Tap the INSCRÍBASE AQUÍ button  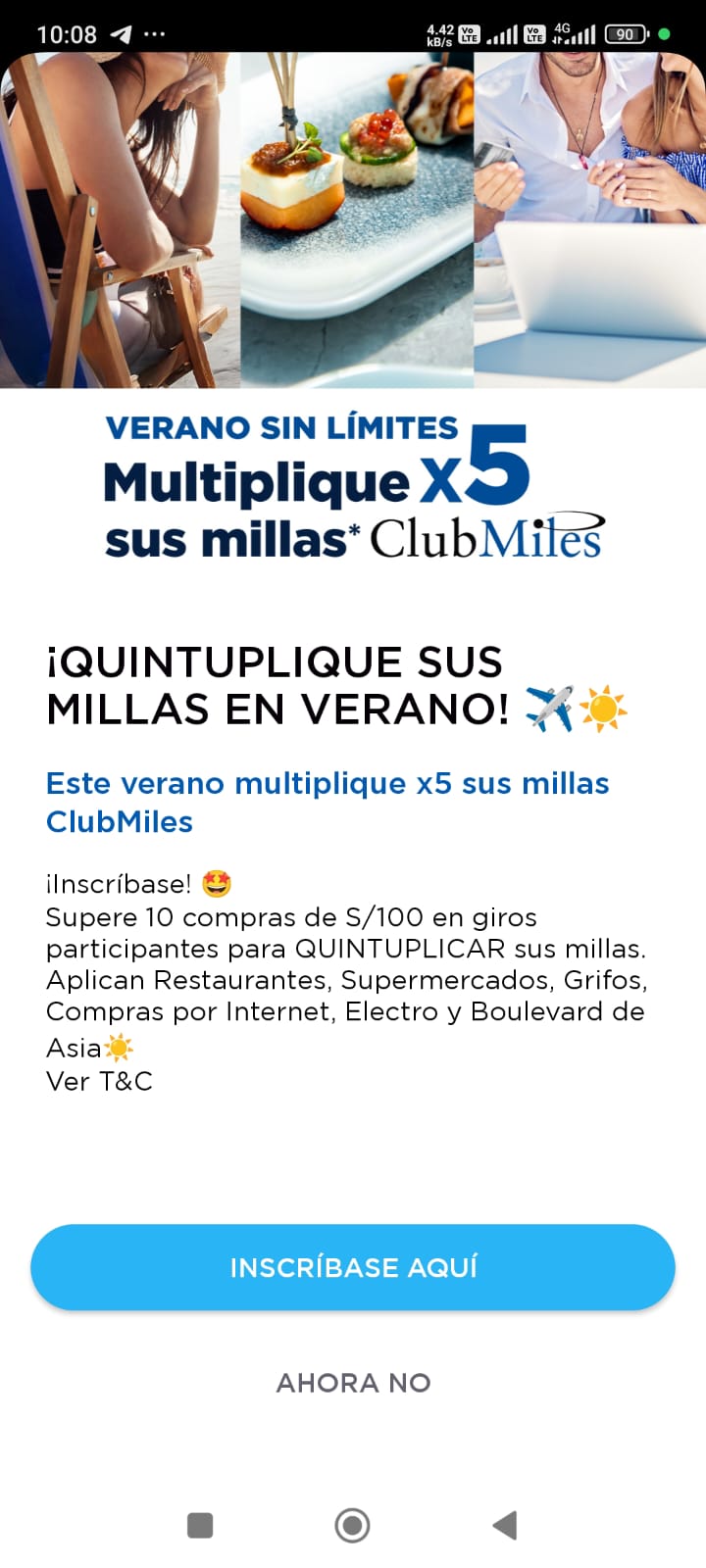(353, 1267)
